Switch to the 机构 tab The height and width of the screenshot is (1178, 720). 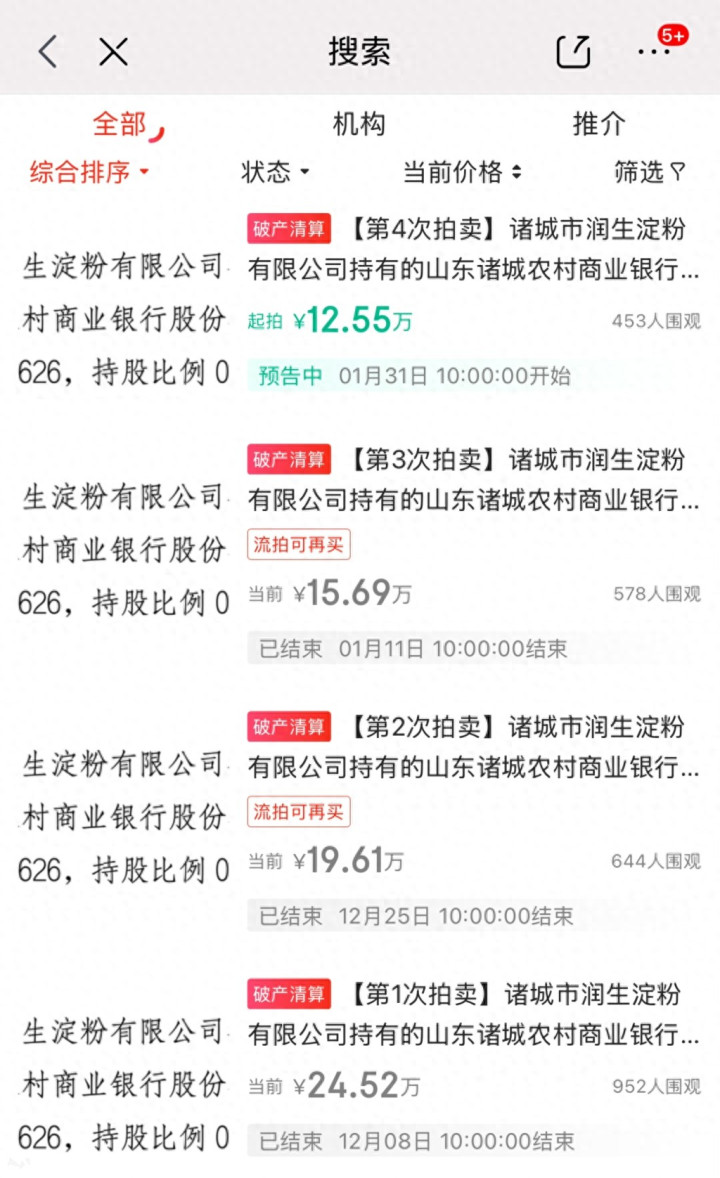pyautogui.click(x=359, y=124)
